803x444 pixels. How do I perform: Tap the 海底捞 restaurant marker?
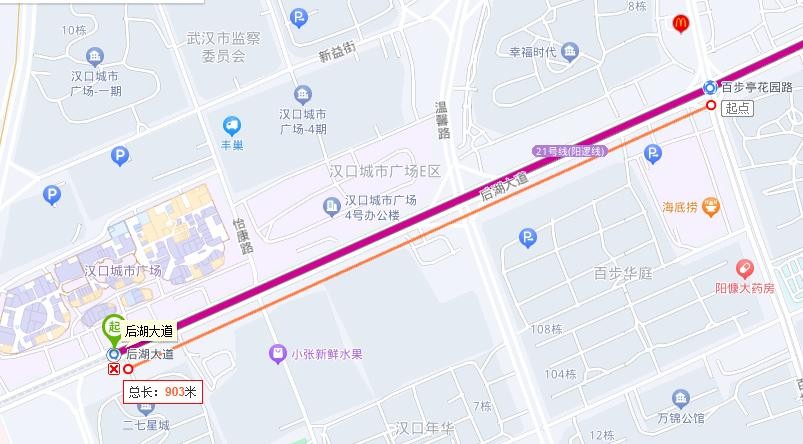coord(710,208)
